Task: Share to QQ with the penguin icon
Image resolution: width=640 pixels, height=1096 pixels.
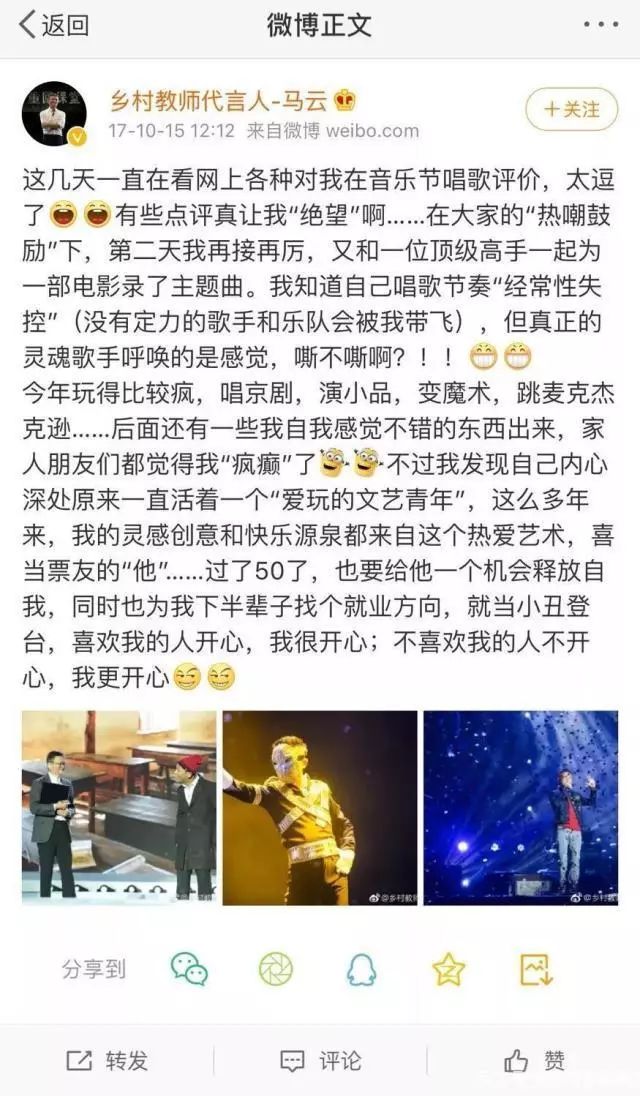Action: pyautogui.click(x=362, y=970)
